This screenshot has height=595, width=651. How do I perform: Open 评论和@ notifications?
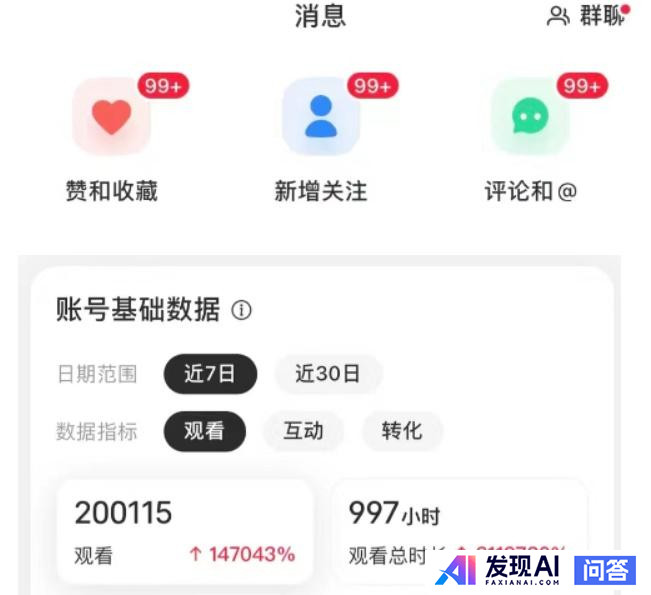pos(530,119)
